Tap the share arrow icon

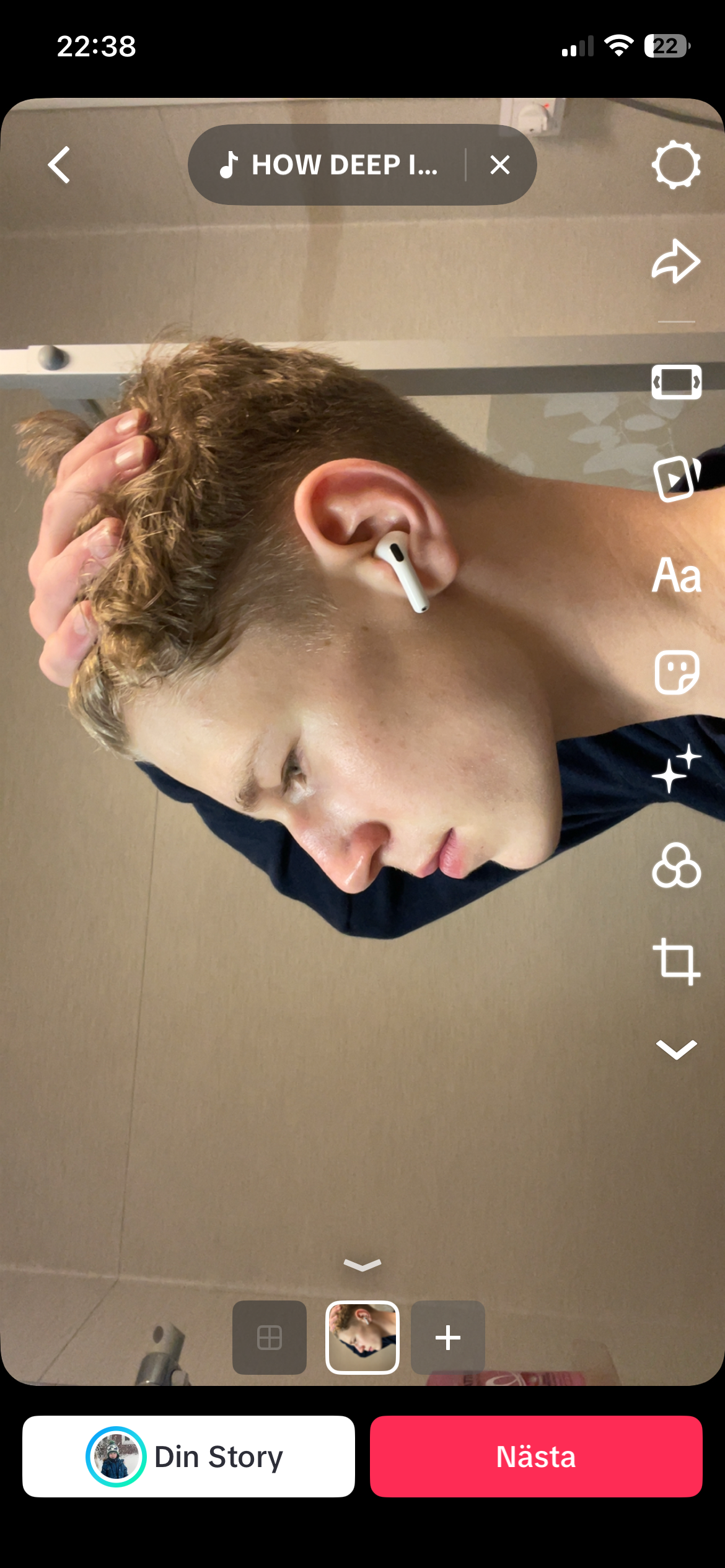(x=676, y=261)
